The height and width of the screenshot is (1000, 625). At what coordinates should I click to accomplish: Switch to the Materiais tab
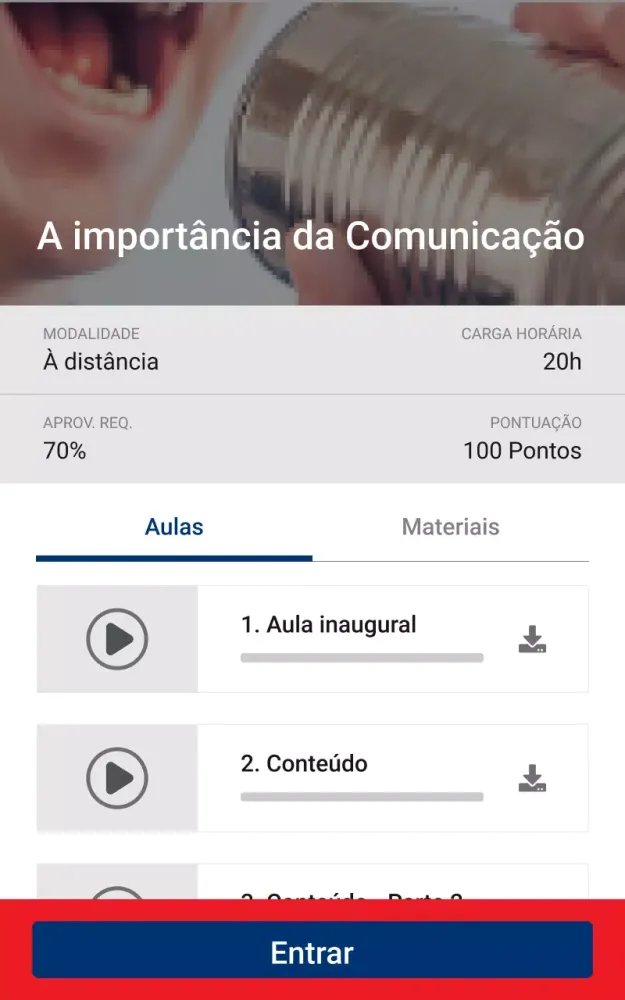[450, 527]
